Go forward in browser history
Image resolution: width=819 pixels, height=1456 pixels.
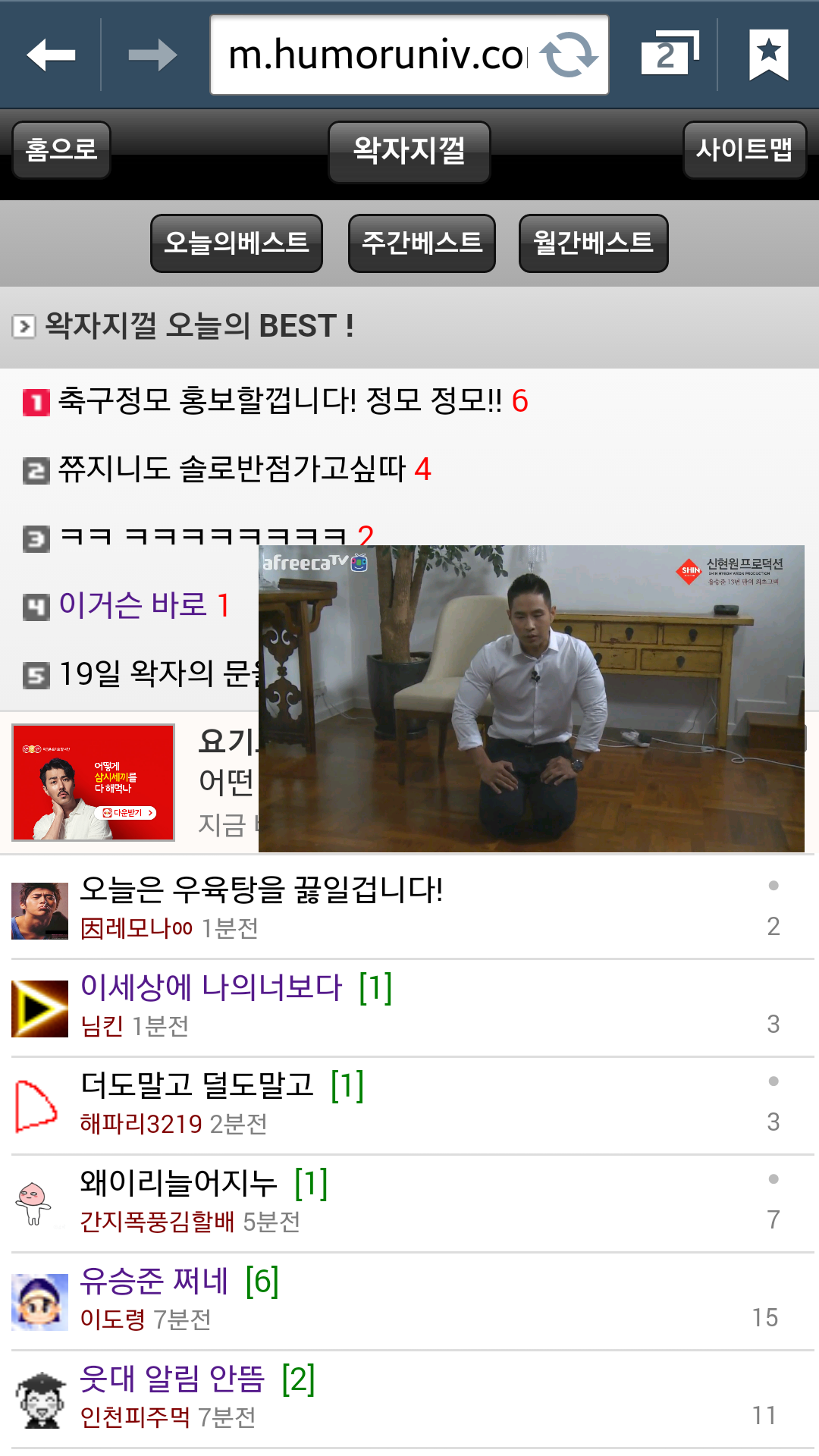(152, 55)
